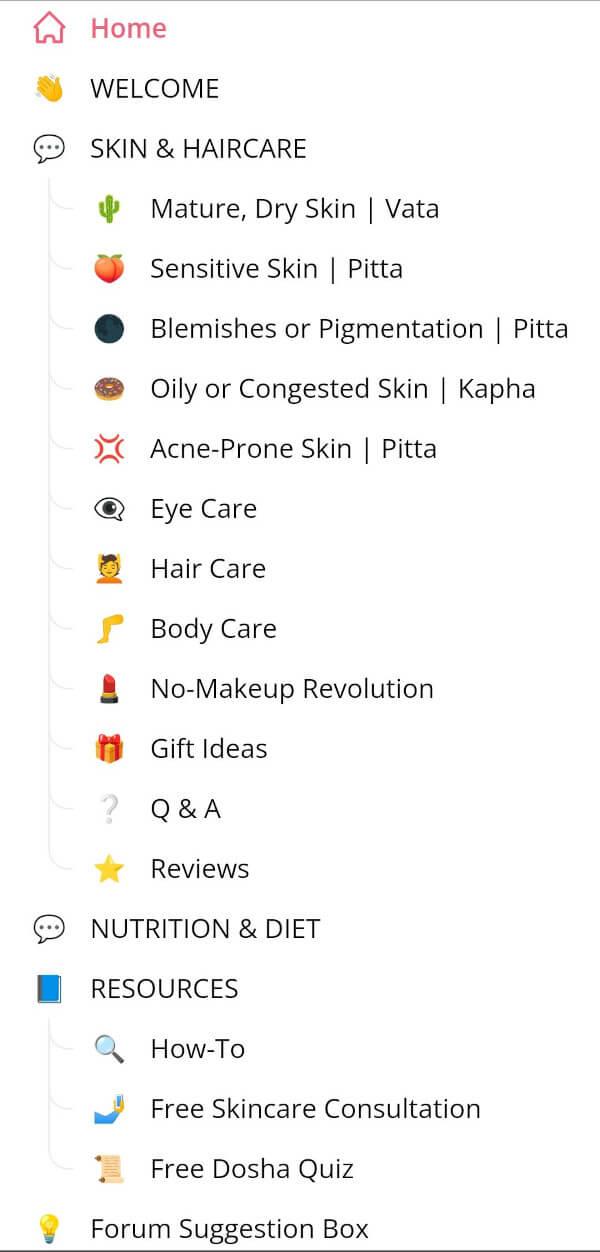Go to the Home page
Image resolution: width=600 pixels, height=1252 pixels.
click(128, 28)
